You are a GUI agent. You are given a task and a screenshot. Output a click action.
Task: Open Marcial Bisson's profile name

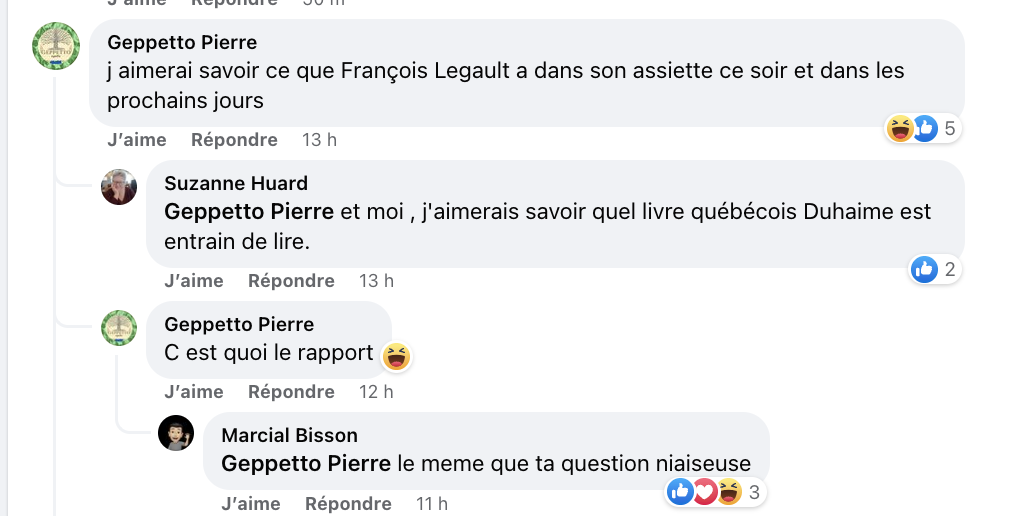tap(289, 435)
